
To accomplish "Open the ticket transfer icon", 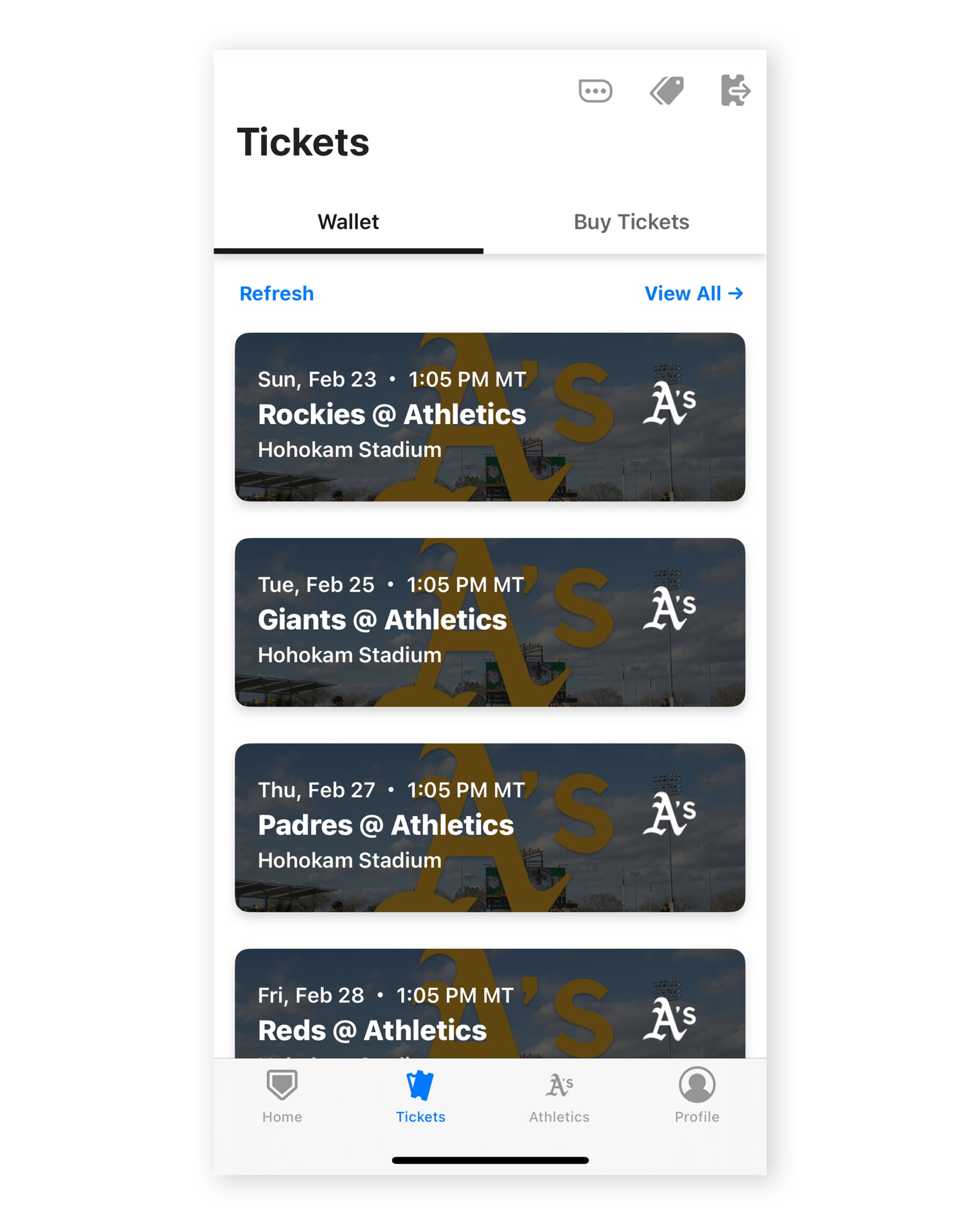I will 737,90.
